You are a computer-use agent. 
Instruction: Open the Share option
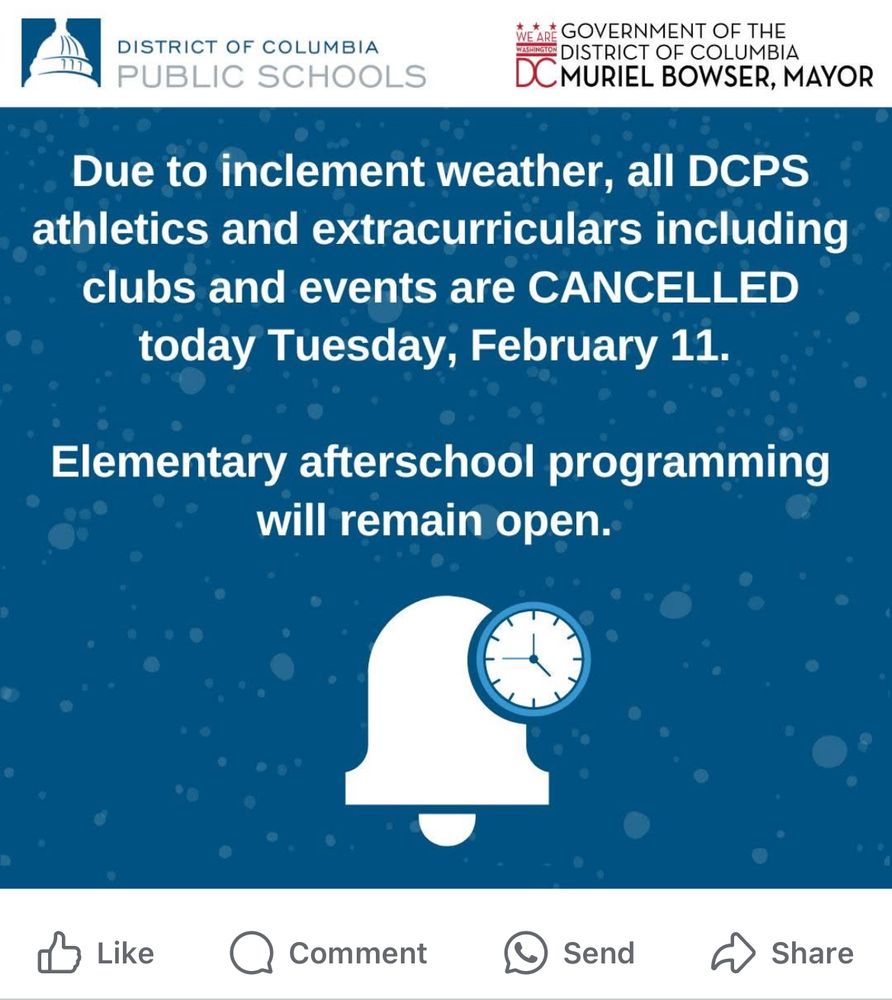(812, 953)
